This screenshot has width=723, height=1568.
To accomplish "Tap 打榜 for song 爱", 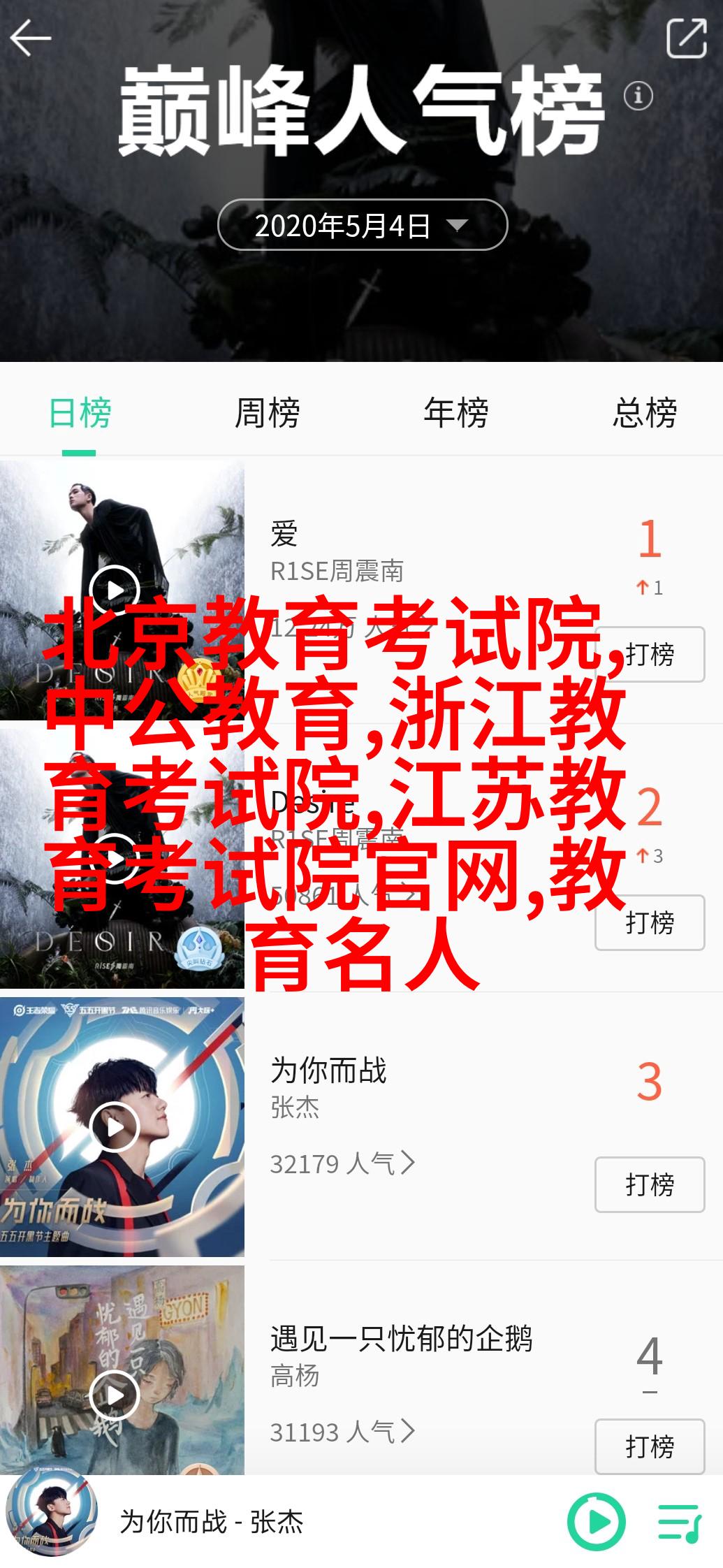I will 650,655.
